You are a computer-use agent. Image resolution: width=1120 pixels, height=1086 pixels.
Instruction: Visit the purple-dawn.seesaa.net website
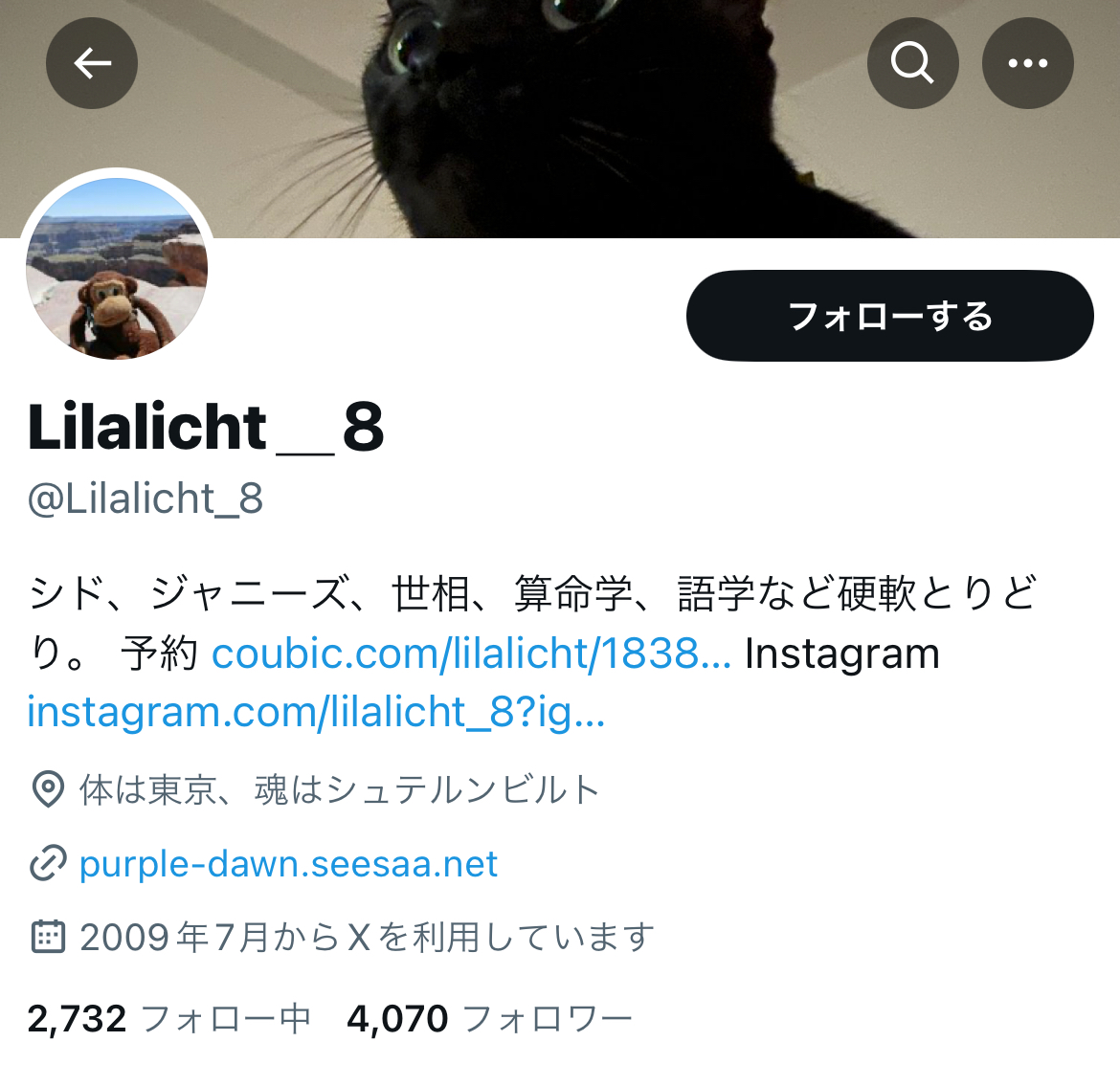[x=287, y=864]
